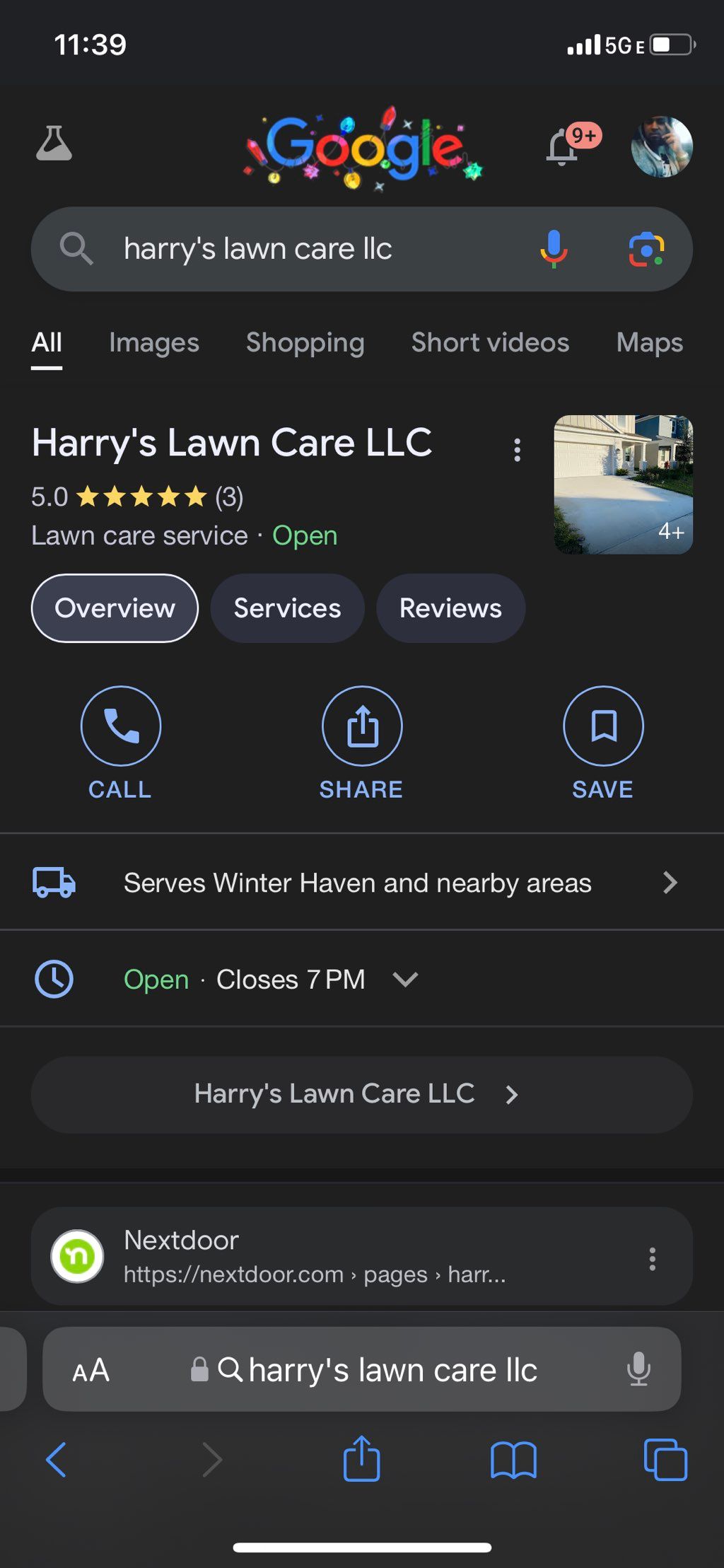This screenshot has height=1568, width=724.
Task: Start voice search with the colored microphone
Action: [x=554, y=249]
